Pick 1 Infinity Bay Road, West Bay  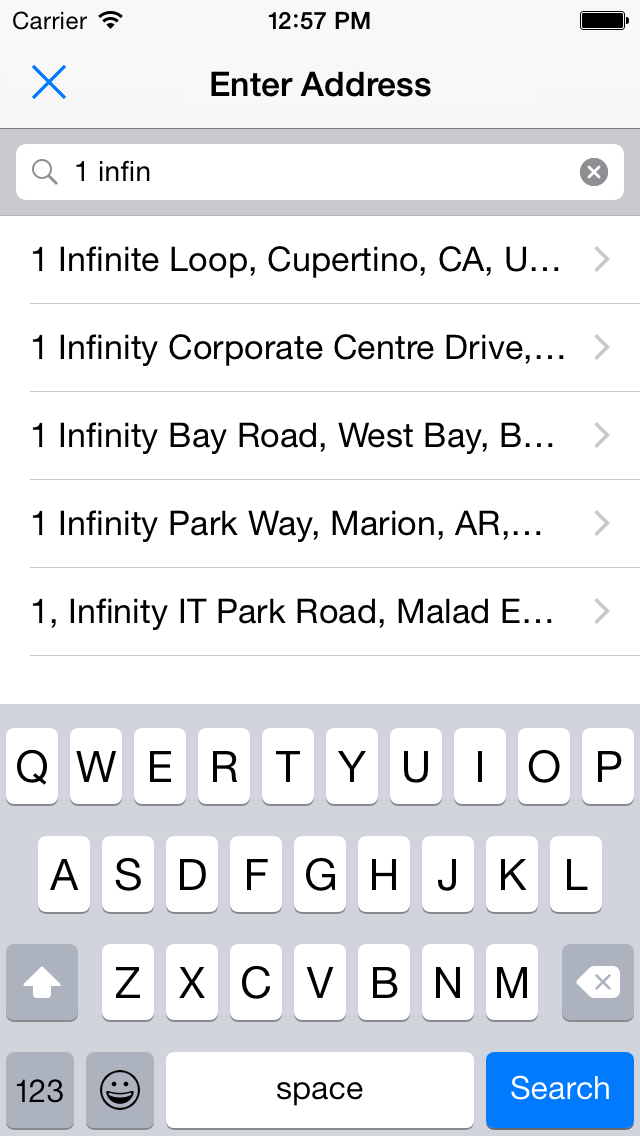pos(320,436)
